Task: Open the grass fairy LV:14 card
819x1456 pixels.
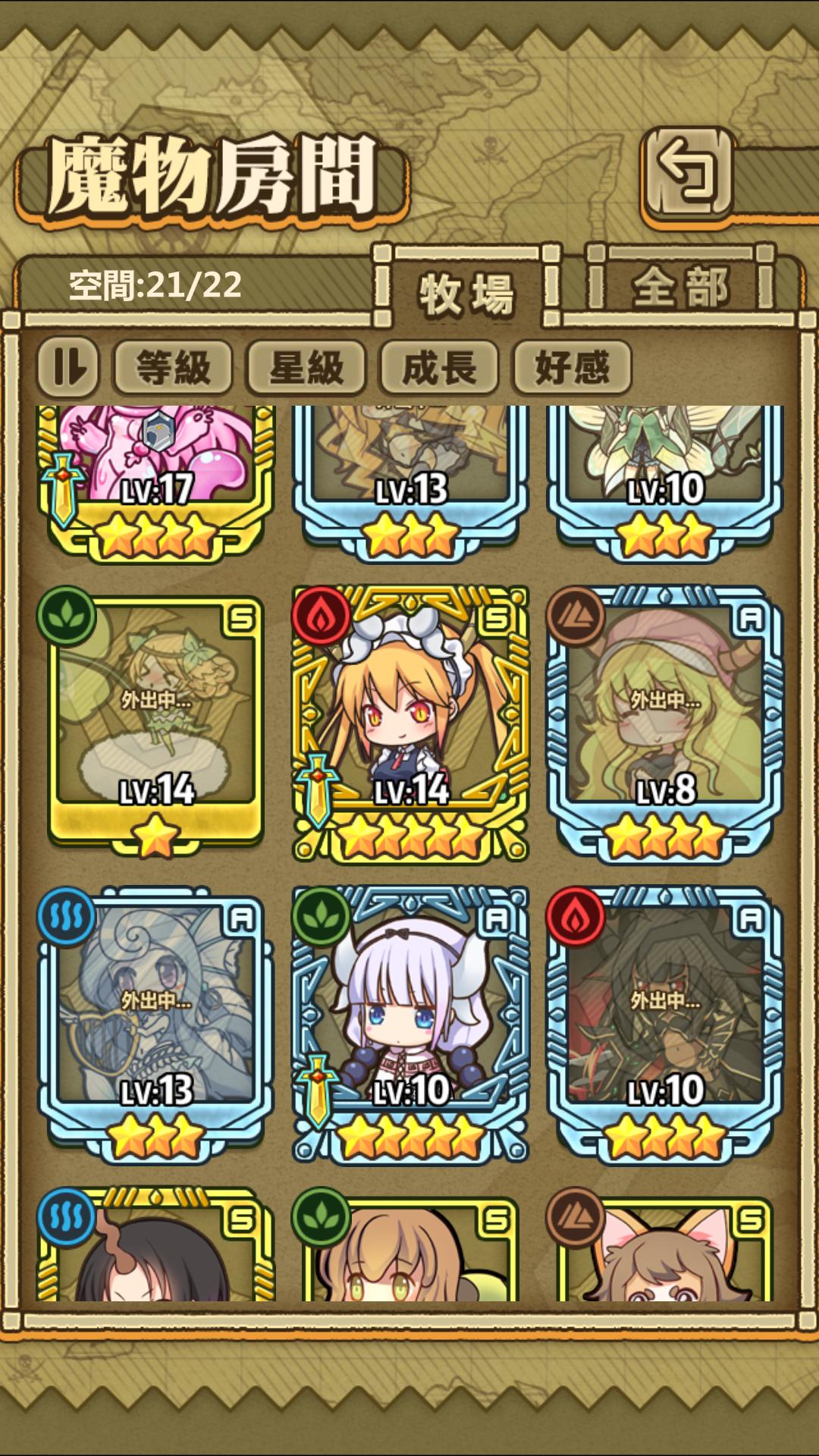Action: 156,720
